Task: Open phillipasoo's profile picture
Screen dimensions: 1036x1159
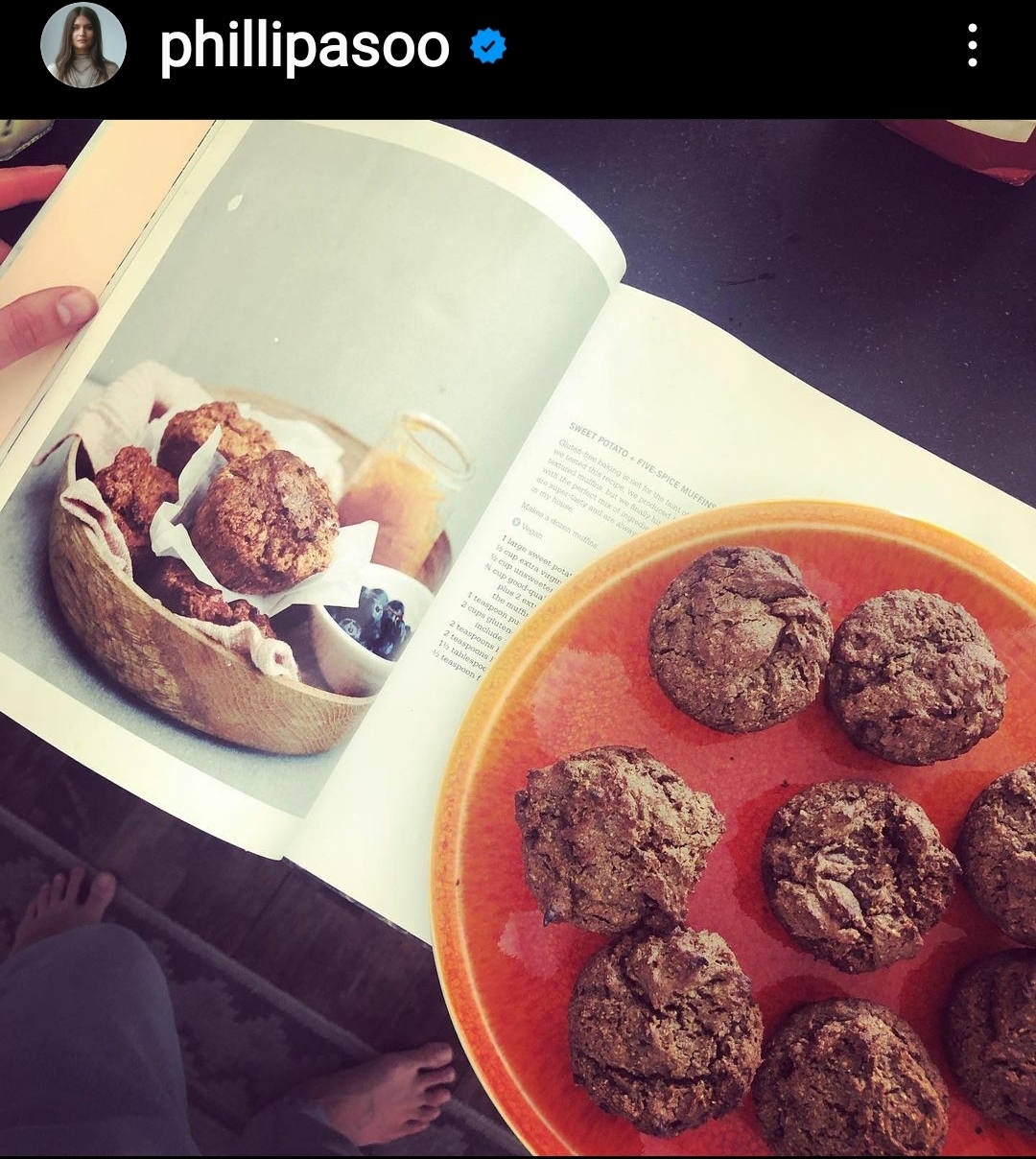Action: pos(83,46)
